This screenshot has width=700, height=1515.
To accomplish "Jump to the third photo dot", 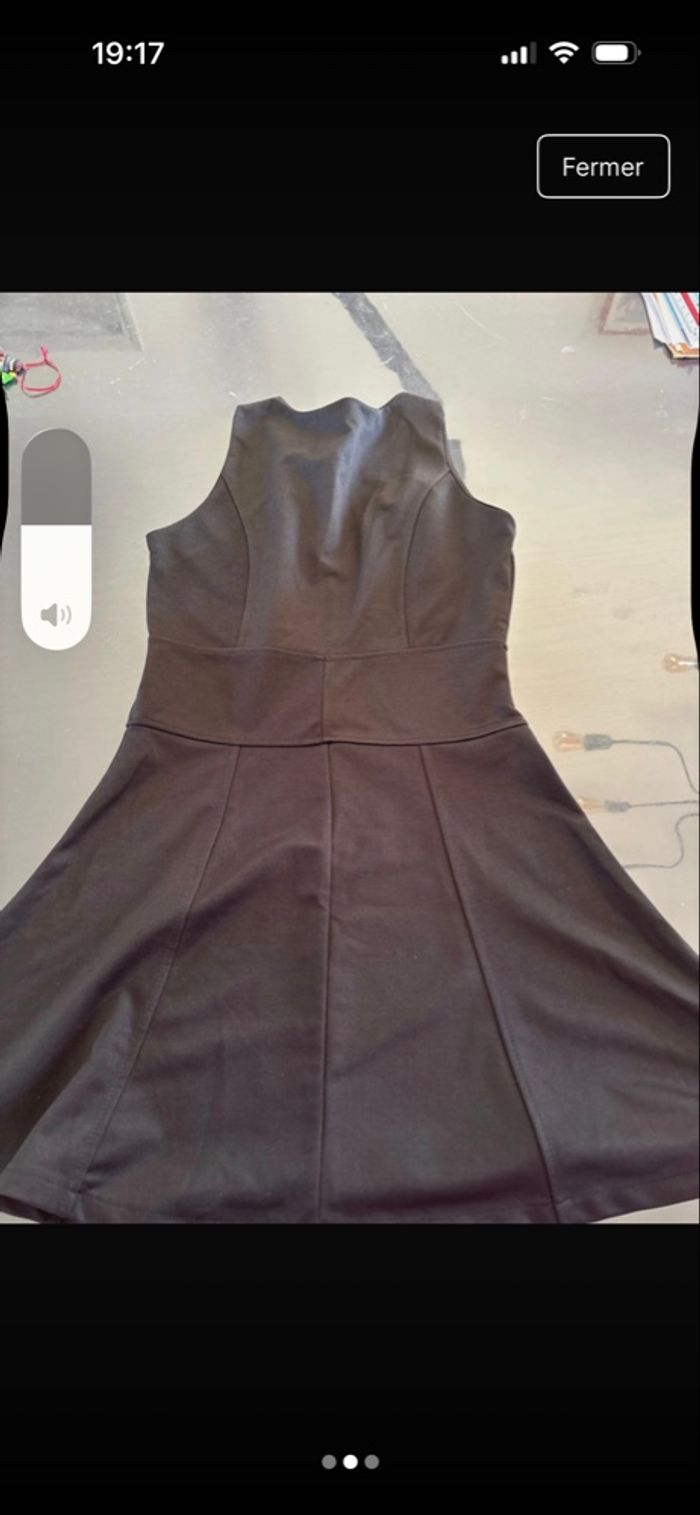I will (372, 1461).
